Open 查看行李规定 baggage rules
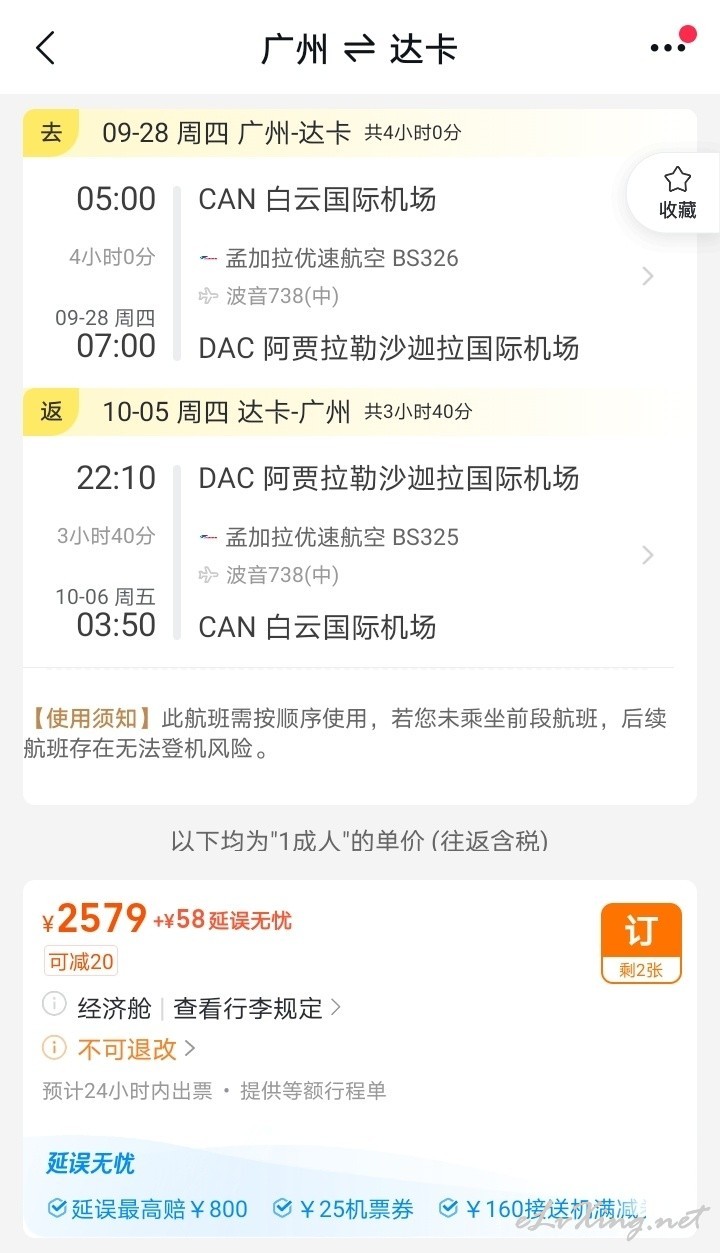 click(257, 1008)
